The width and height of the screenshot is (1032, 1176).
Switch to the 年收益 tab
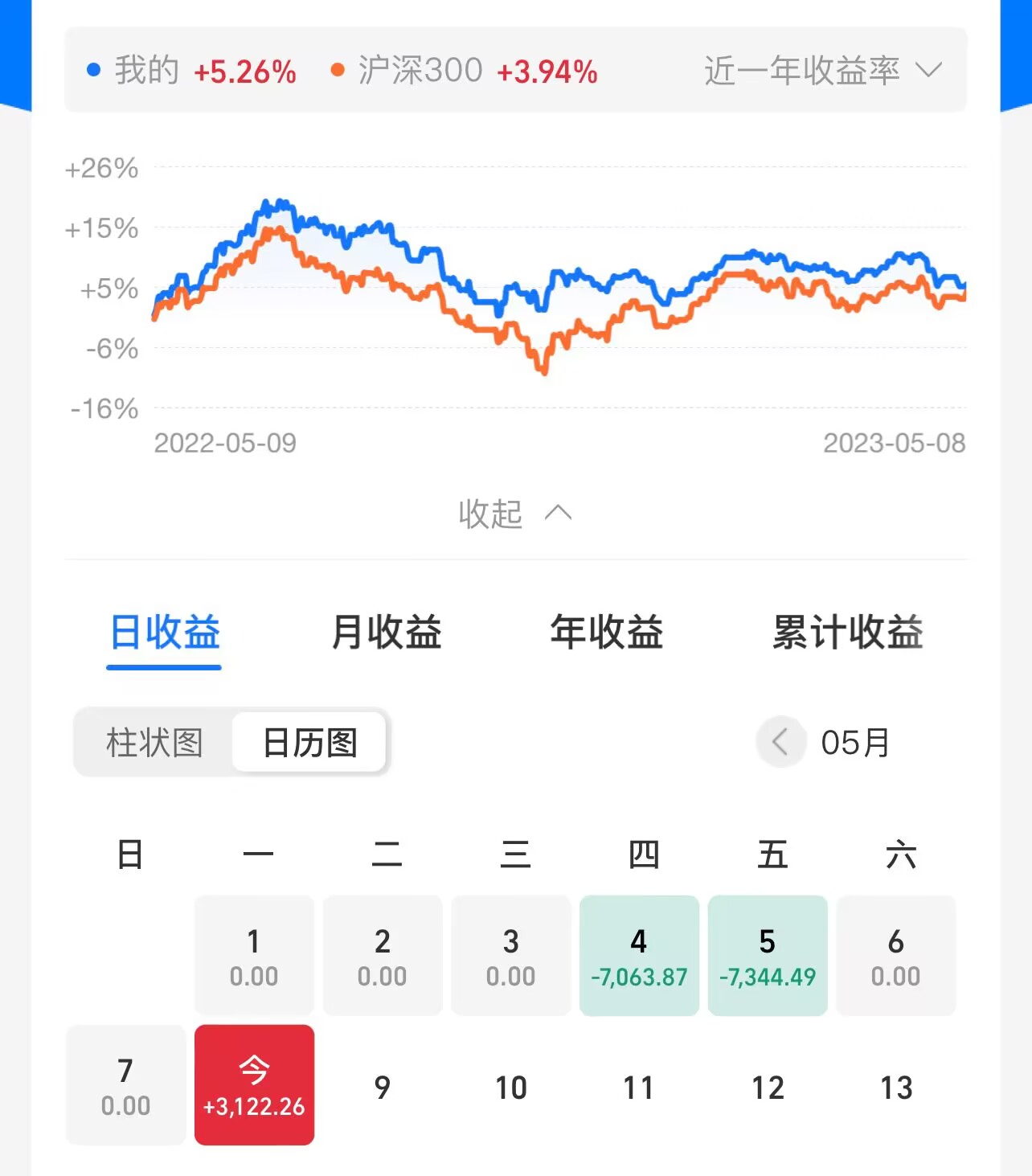(x=607, y=632)
